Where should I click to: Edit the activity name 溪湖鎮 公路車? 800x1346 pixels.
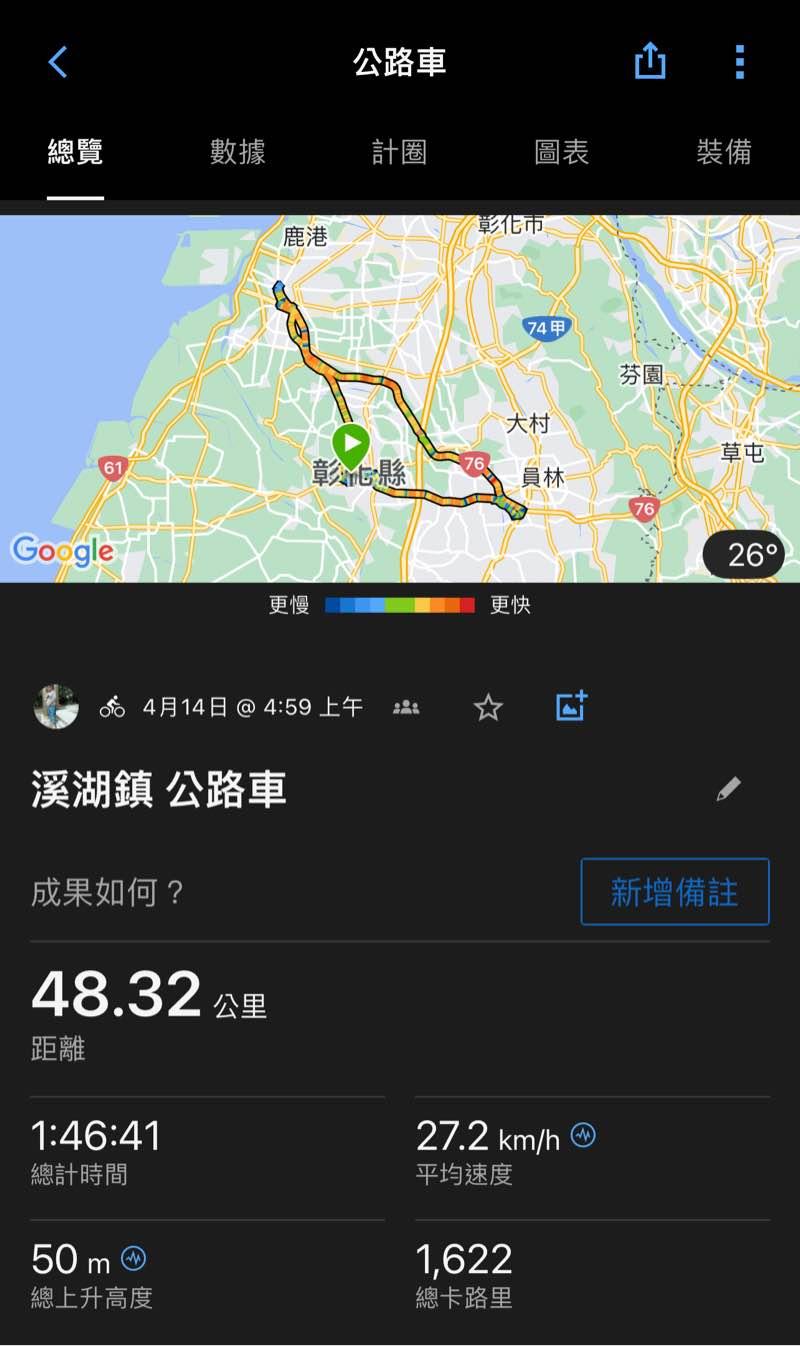click(729, 789)
